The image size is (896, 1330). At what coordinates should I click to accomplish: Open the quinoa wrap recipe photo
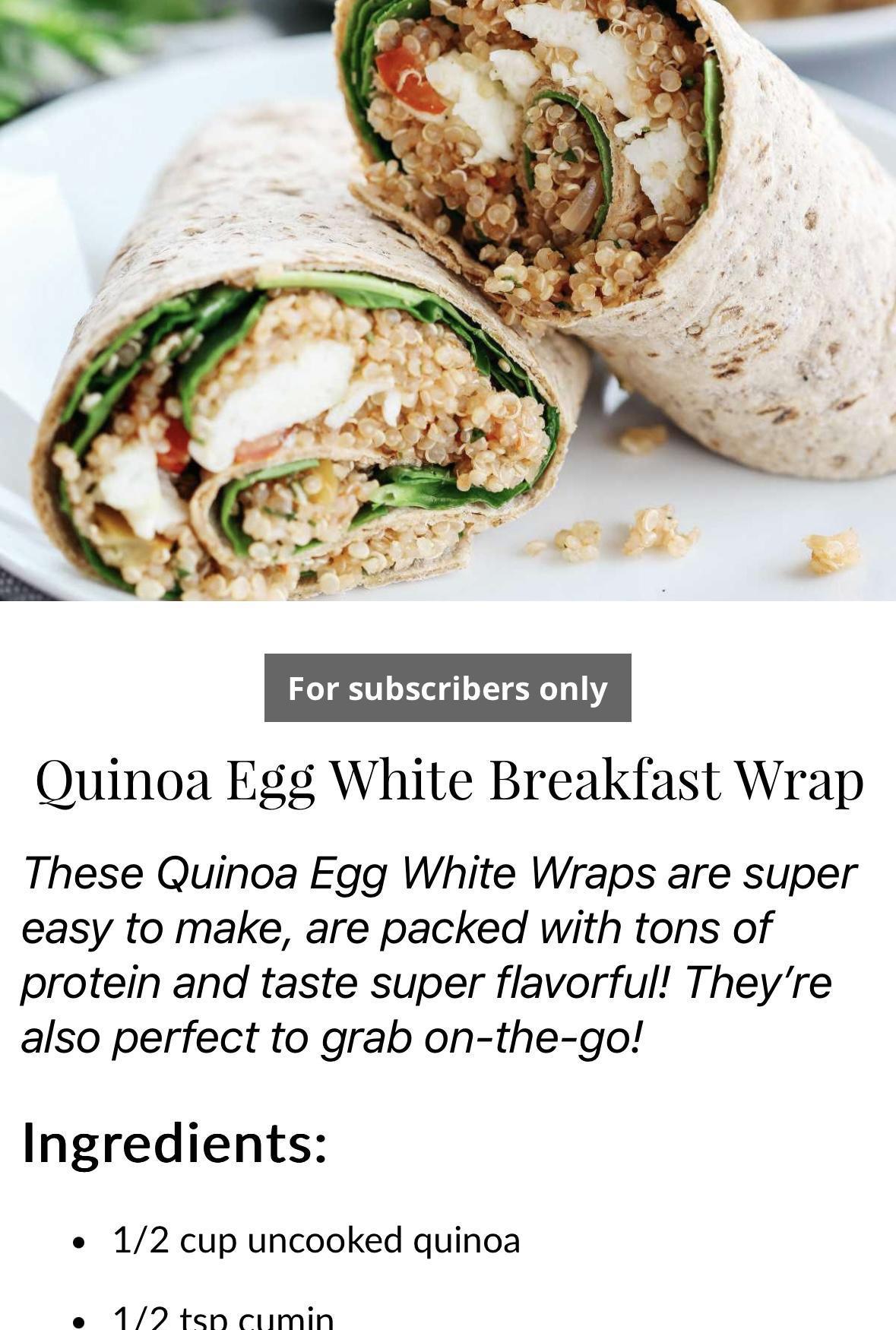tap(448, 300)
